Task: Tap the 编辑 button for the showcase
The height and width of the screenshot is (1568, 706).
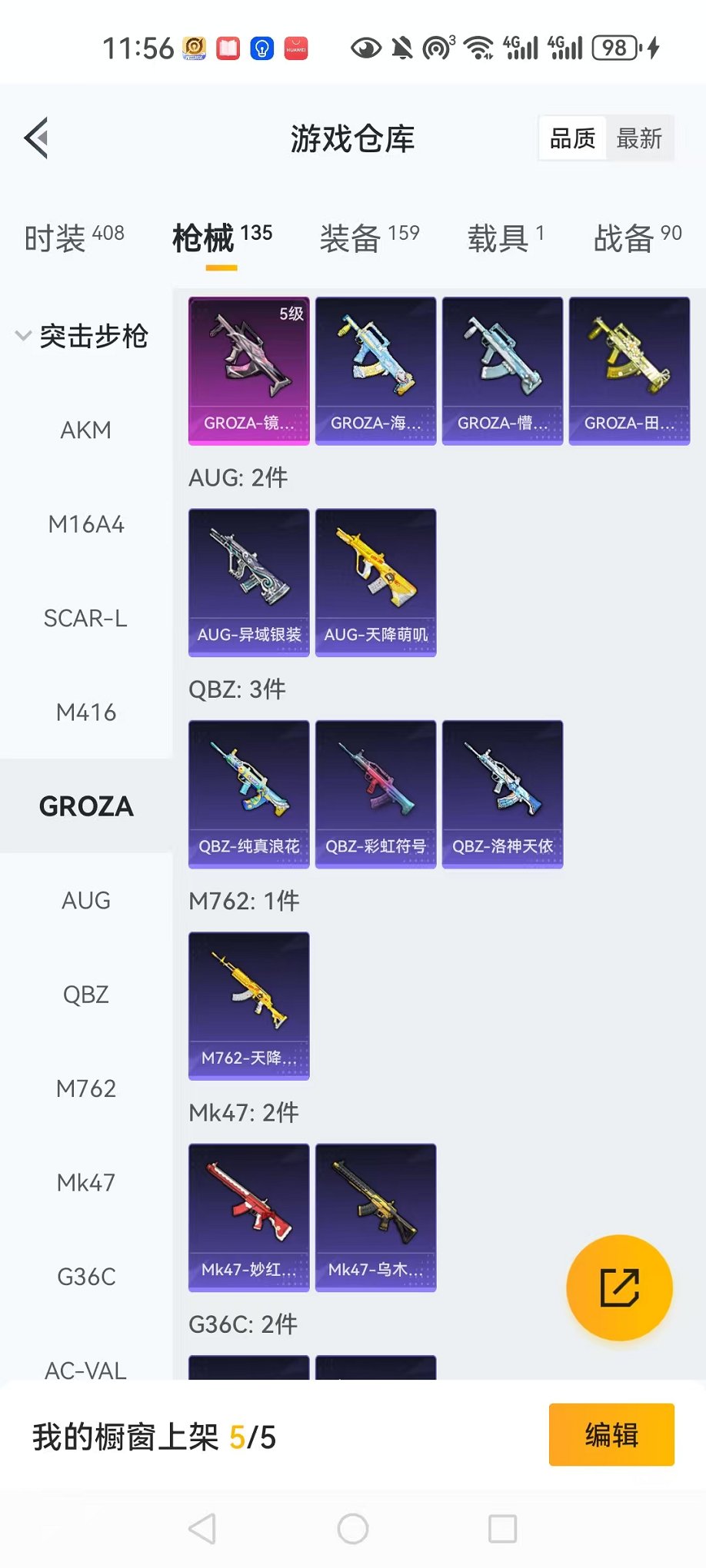Action: click(611, 1435)
